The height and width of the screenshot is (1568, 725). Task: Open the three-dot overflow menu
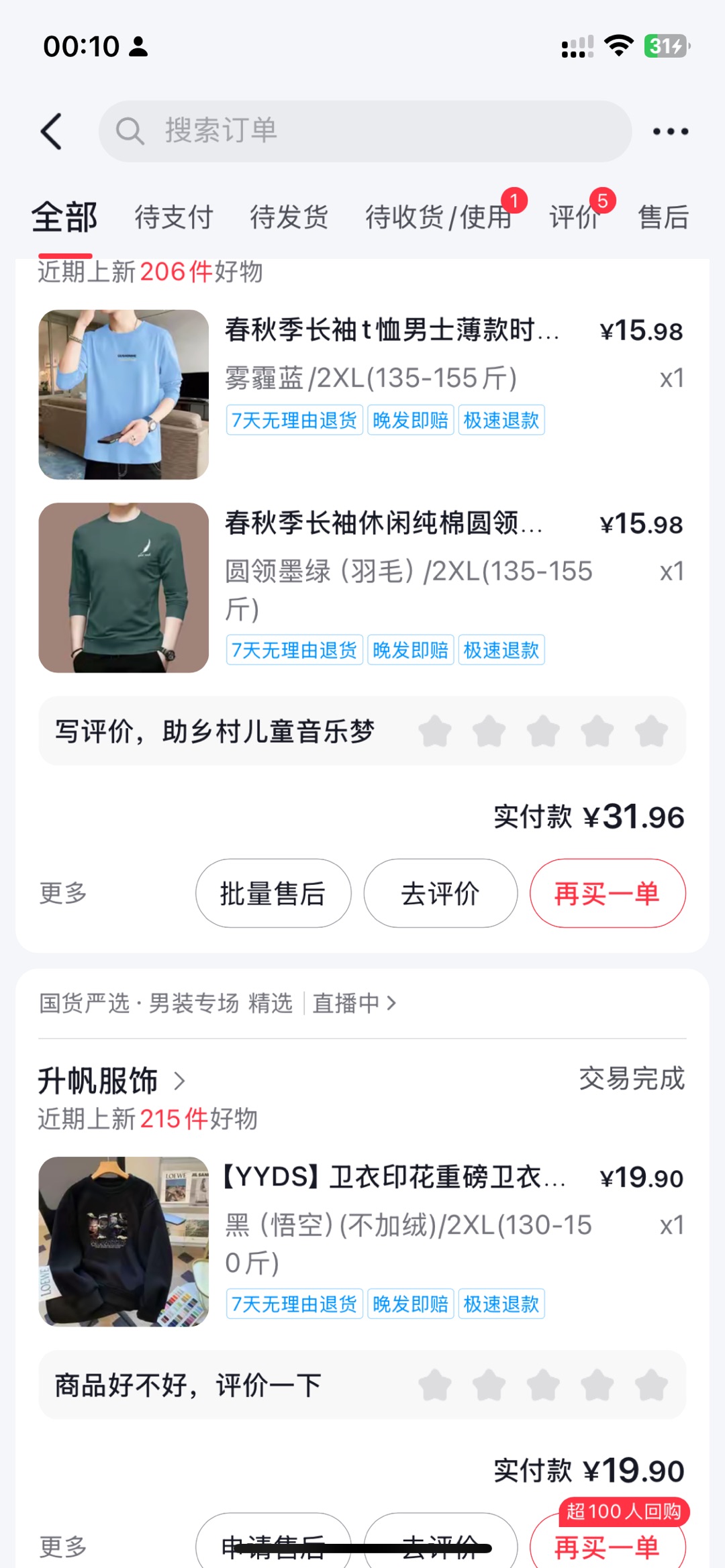[x=670, y=132]
